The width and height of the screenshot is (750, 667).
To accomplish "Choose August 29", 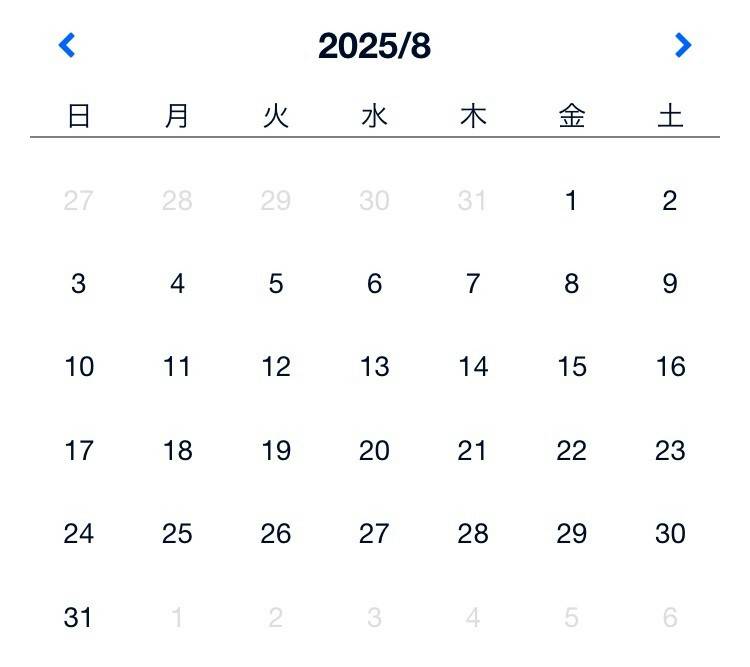I will click(571, 534).
